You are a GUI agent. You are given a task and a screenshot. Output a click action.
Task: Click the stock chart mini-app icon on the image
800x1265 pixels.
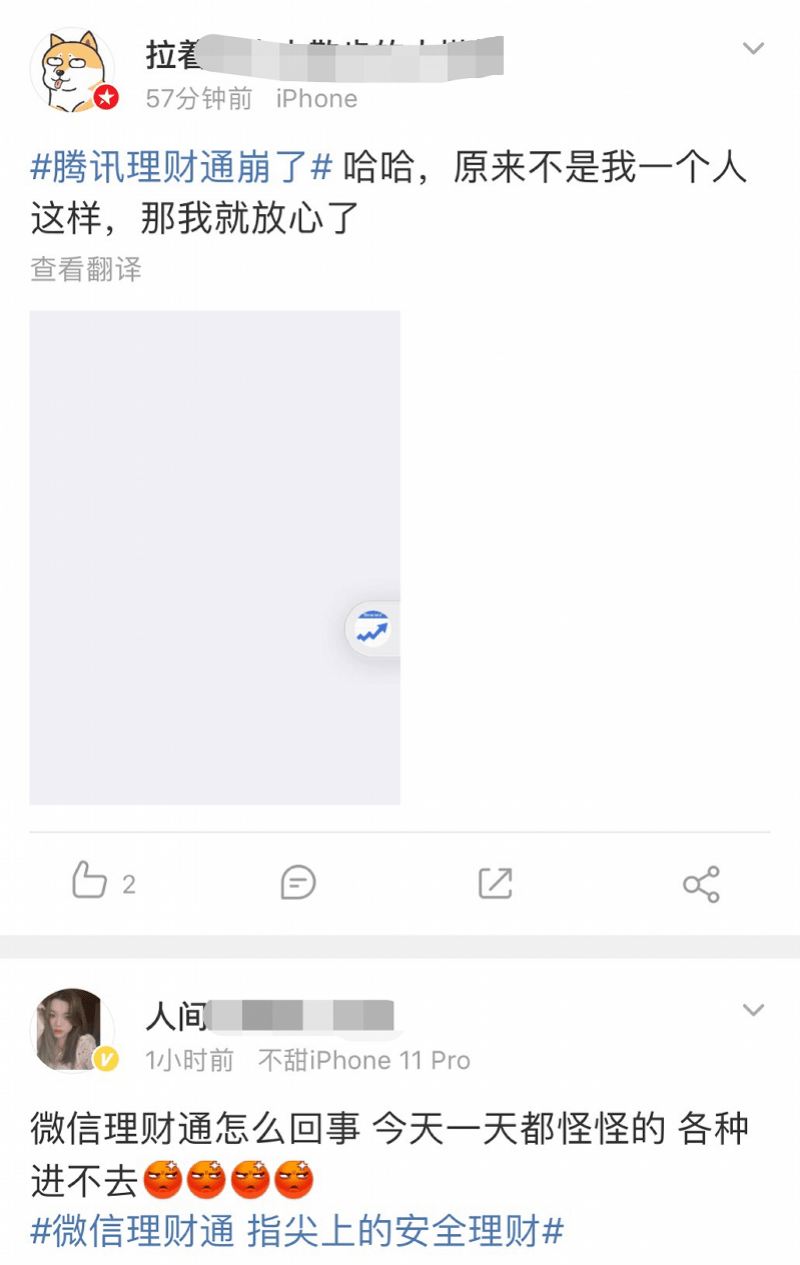[x=370, y=626]
